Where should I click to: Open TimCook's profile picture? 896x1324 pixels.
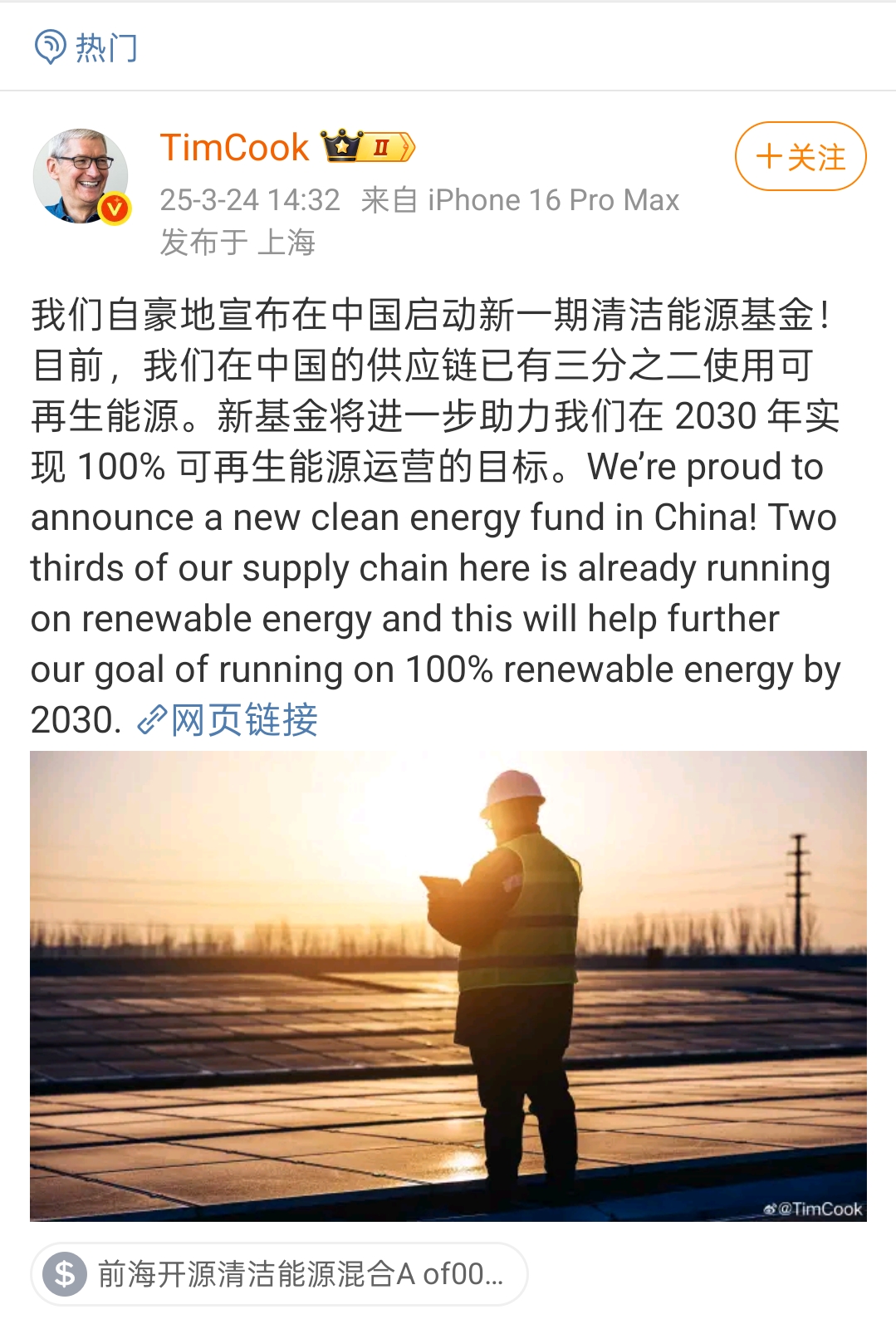coord(81,175)
